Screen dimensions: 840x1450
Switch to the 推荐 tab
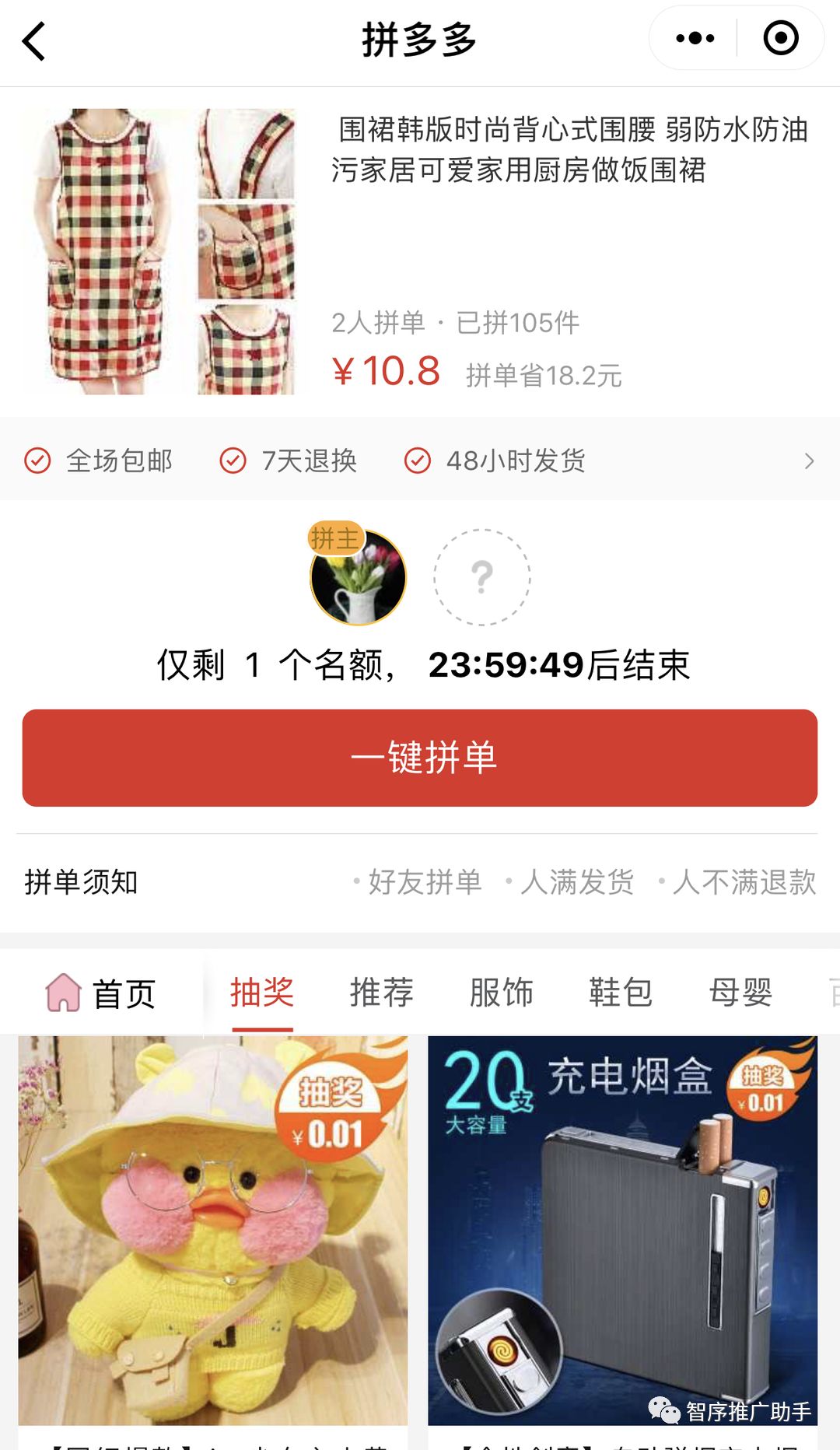click(381, 993)
